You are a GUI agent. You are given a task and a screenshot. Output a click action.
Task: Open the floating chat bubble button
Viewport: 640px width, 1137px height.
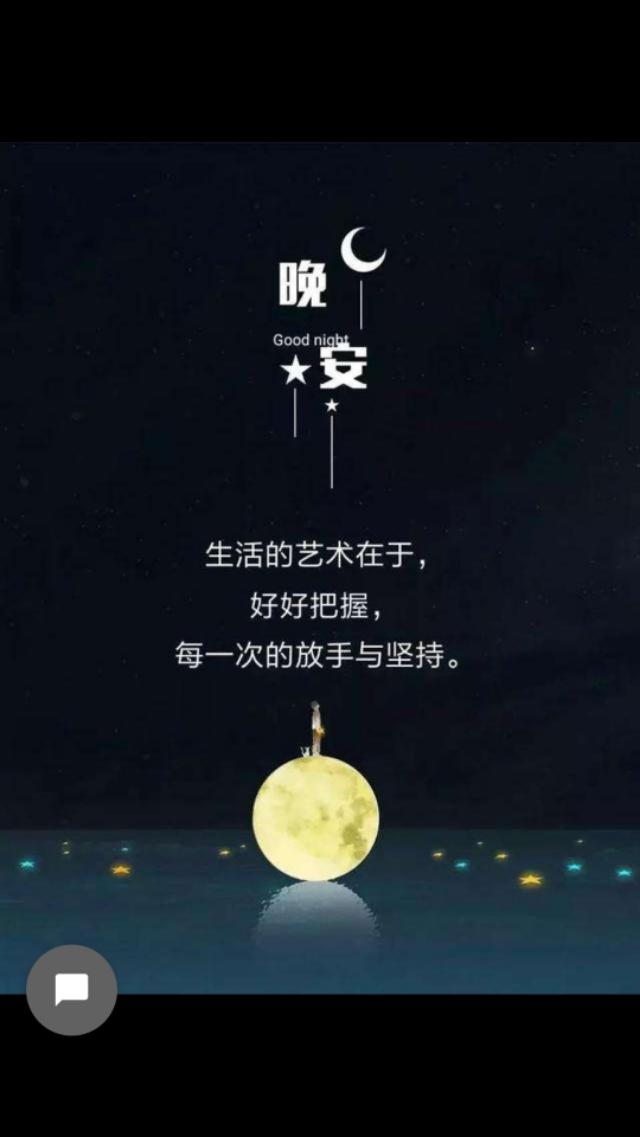tap(71, 990)
